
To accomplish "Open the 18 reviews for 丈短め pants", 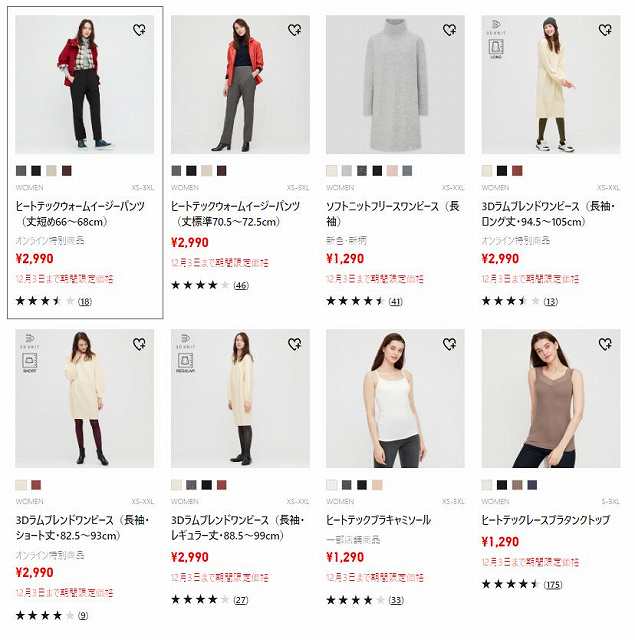I will coord(84,301).
